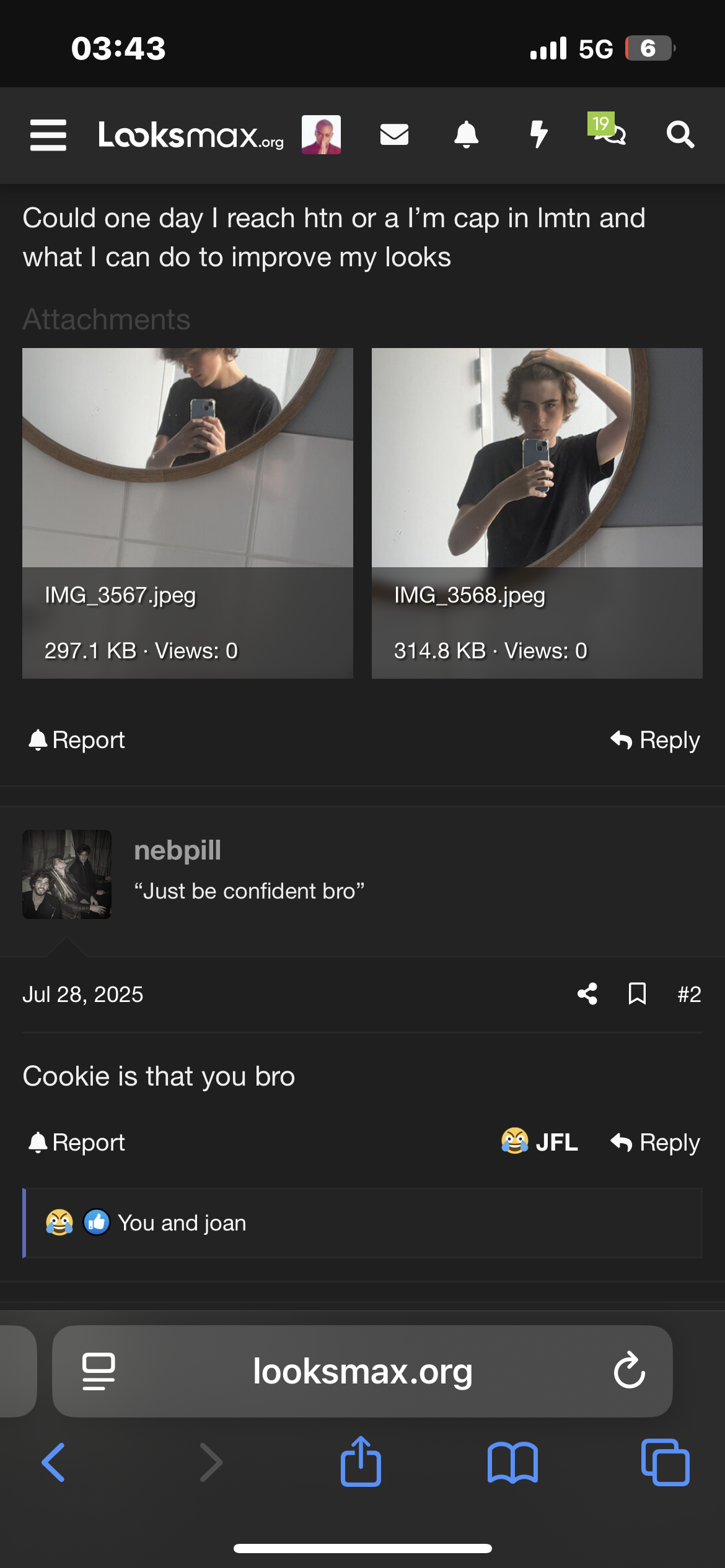This screenshot has height=1568, width=725.
Task: Reply to the first post with attachments
Action: (655, 740)
